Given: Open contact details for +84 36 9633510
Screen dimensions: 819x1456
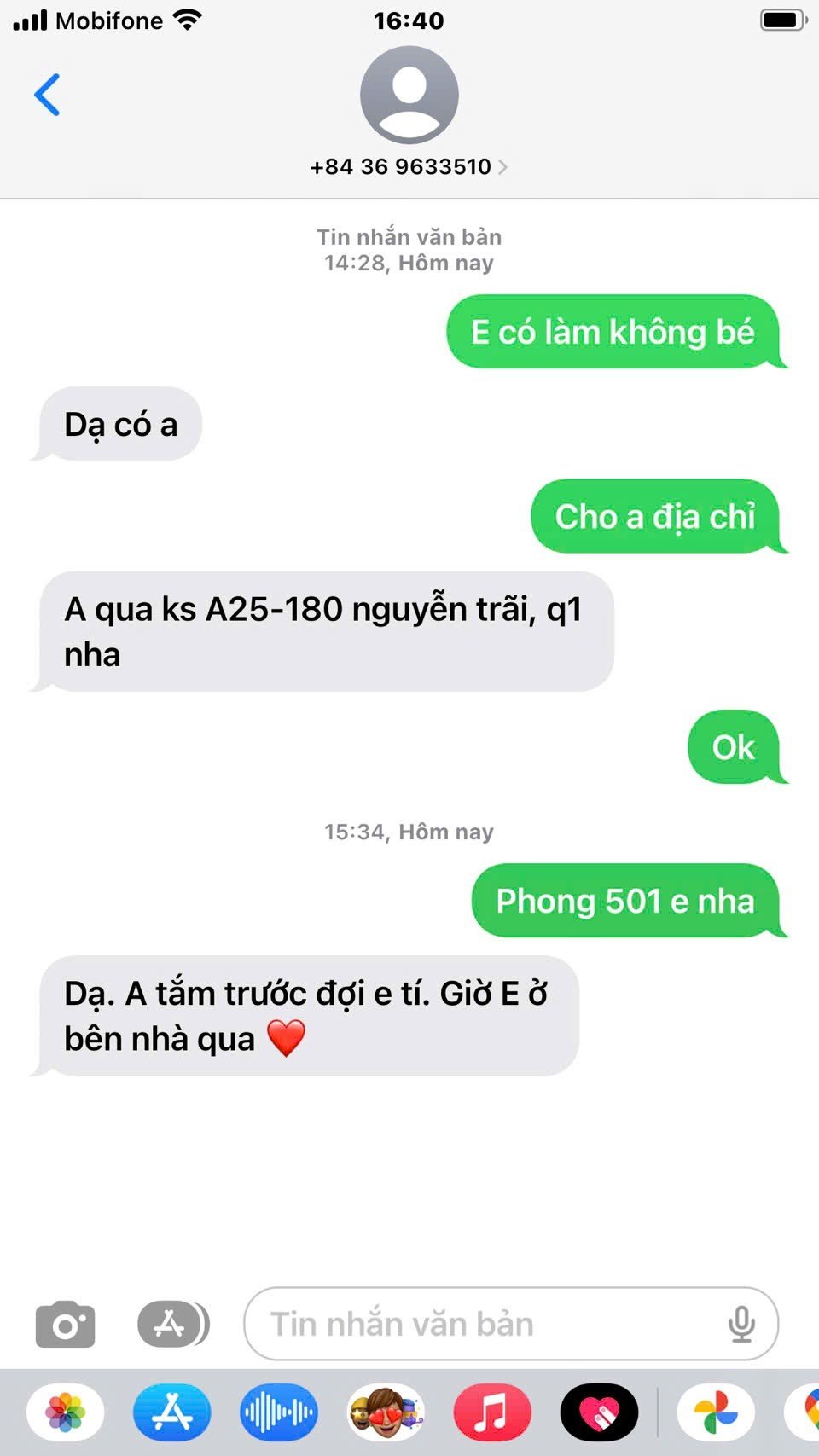Looking at the screenshot, I should pos(409,166).
